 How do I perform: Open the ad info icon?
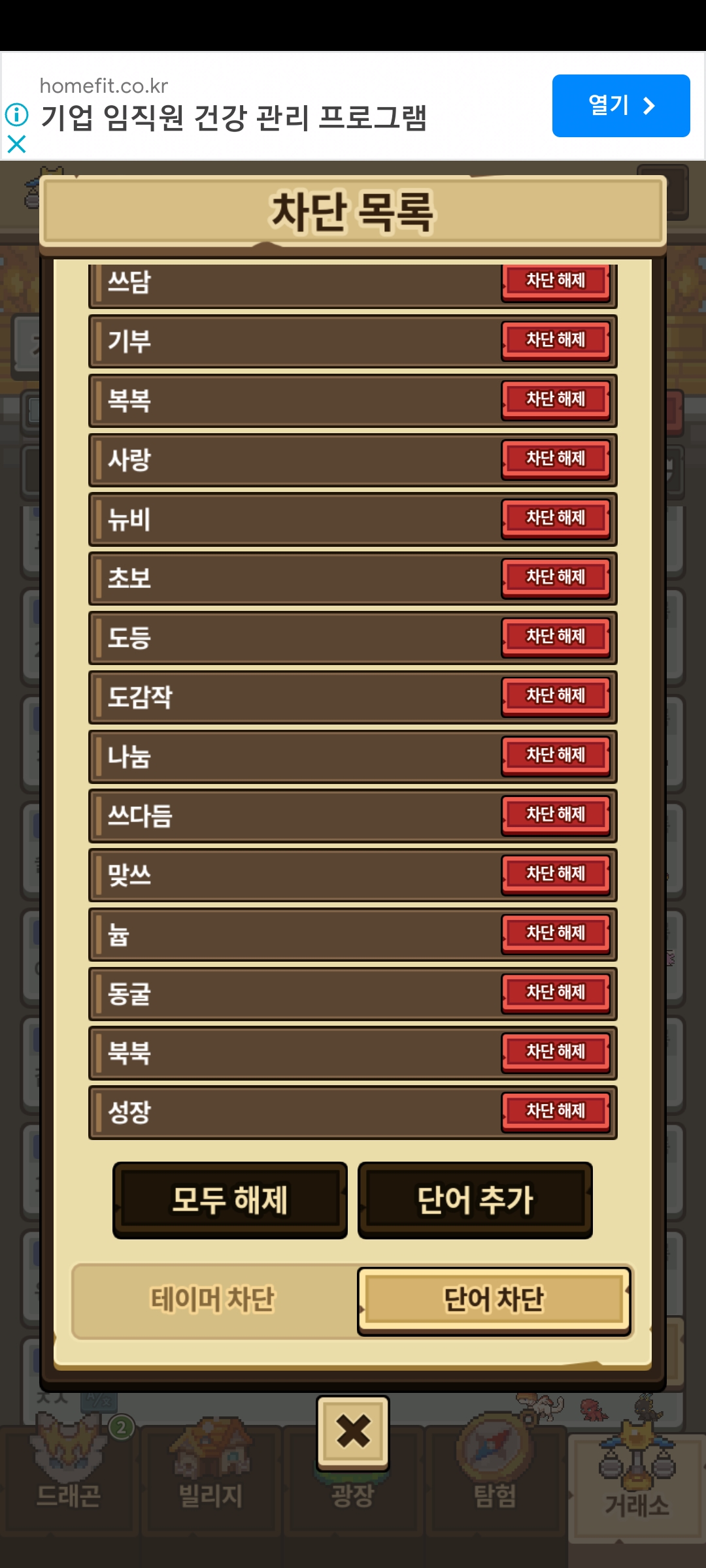click(x=16, y=114)
